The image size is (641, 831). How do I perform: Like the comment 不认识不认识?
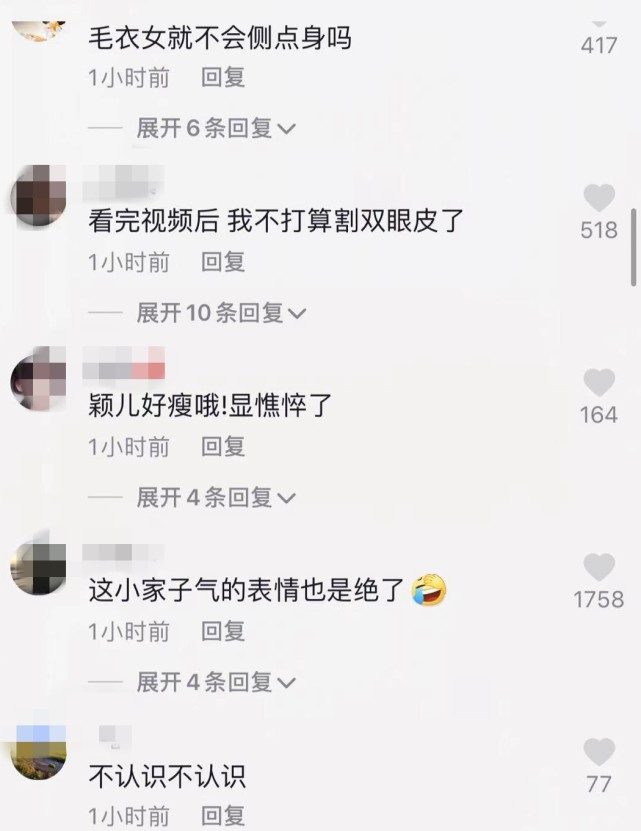[x=599, y=752]
